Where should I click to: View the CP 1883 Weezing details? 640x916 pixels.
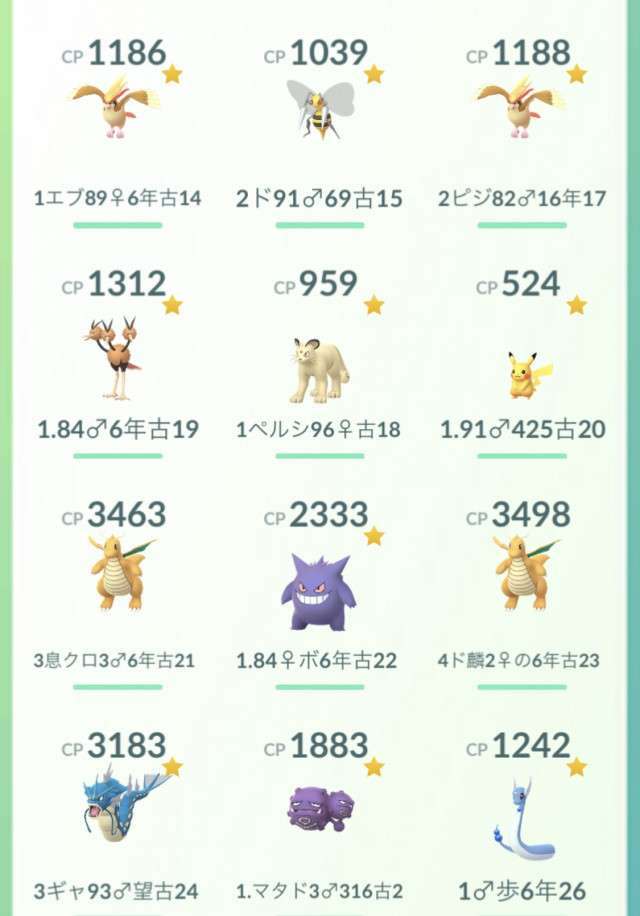[x=319, y=805]
